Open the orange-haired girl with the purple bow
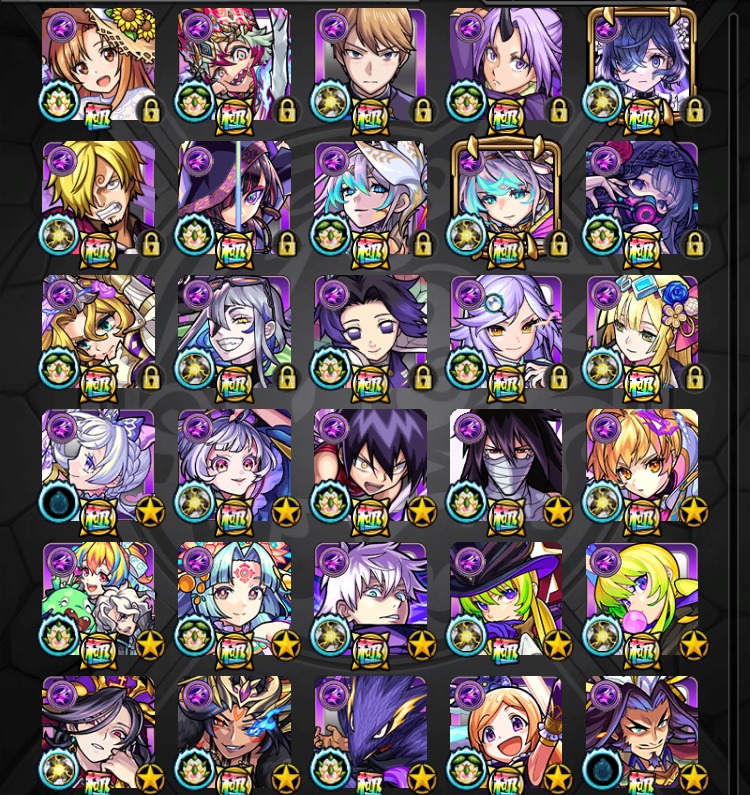 (641, 465)
